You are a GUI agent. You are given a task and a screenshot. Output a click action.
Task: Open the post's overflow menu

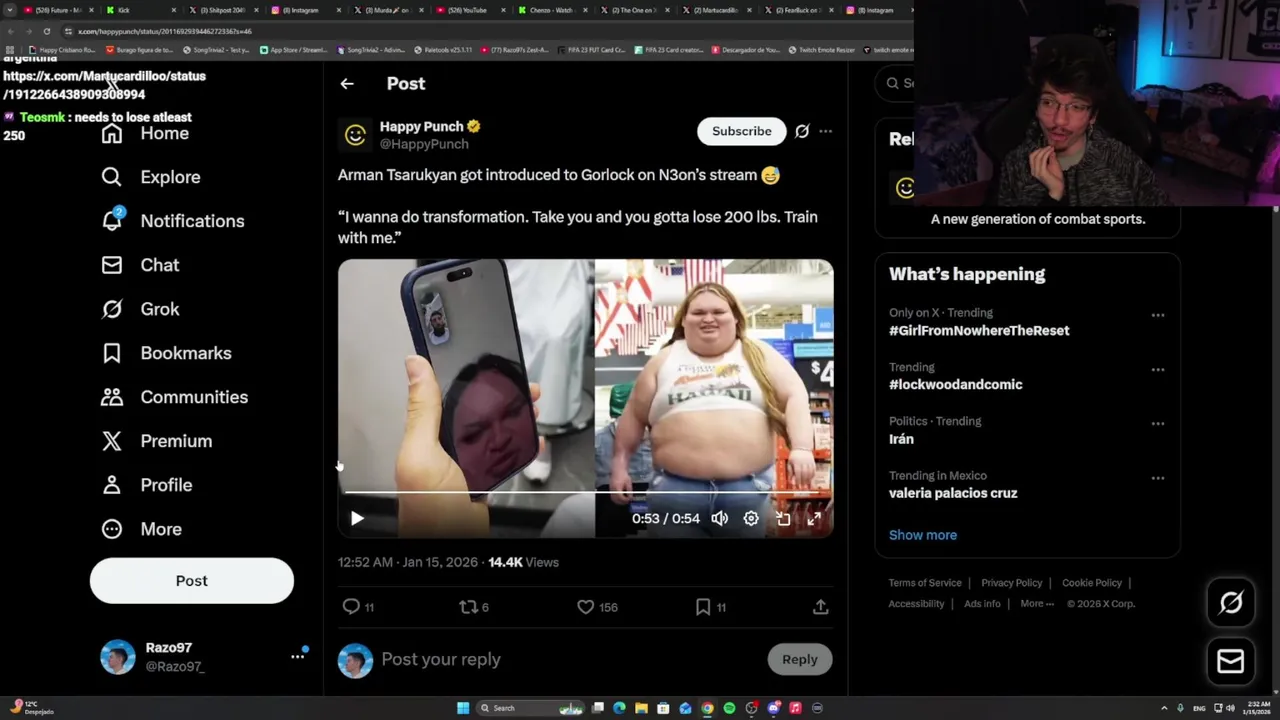click(825, 131)
